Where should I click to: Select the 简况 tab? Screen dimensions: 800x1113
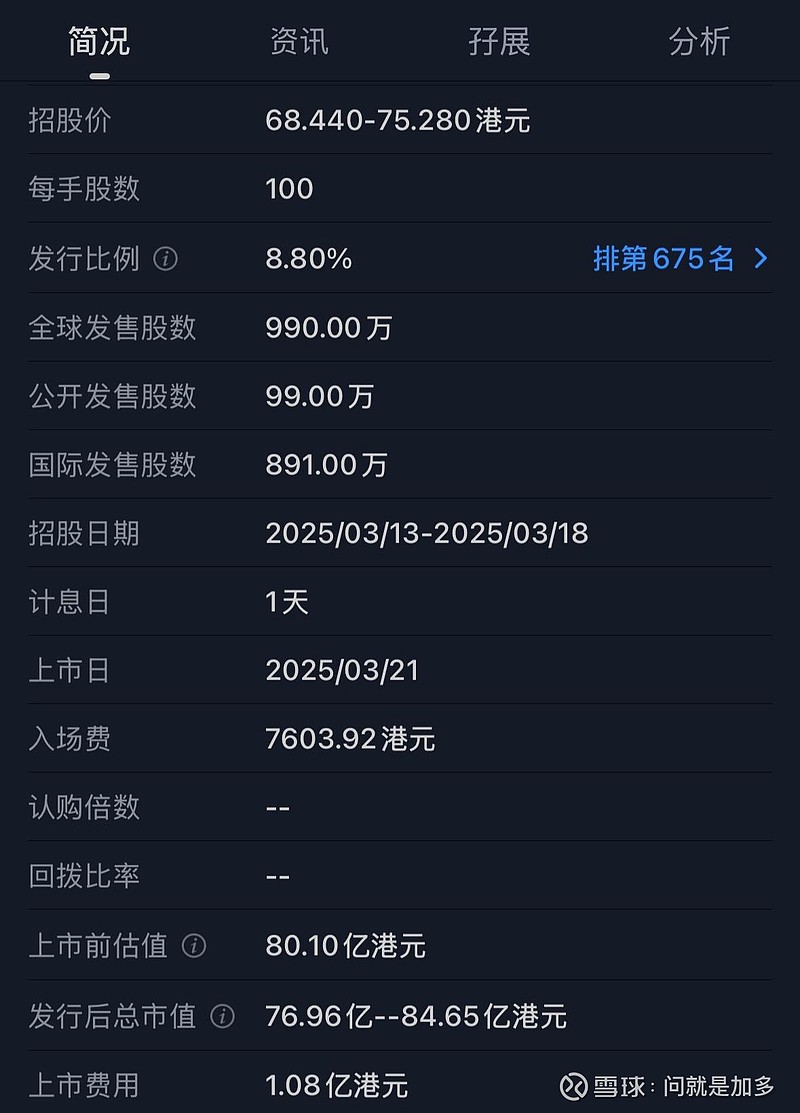point(97,42)
